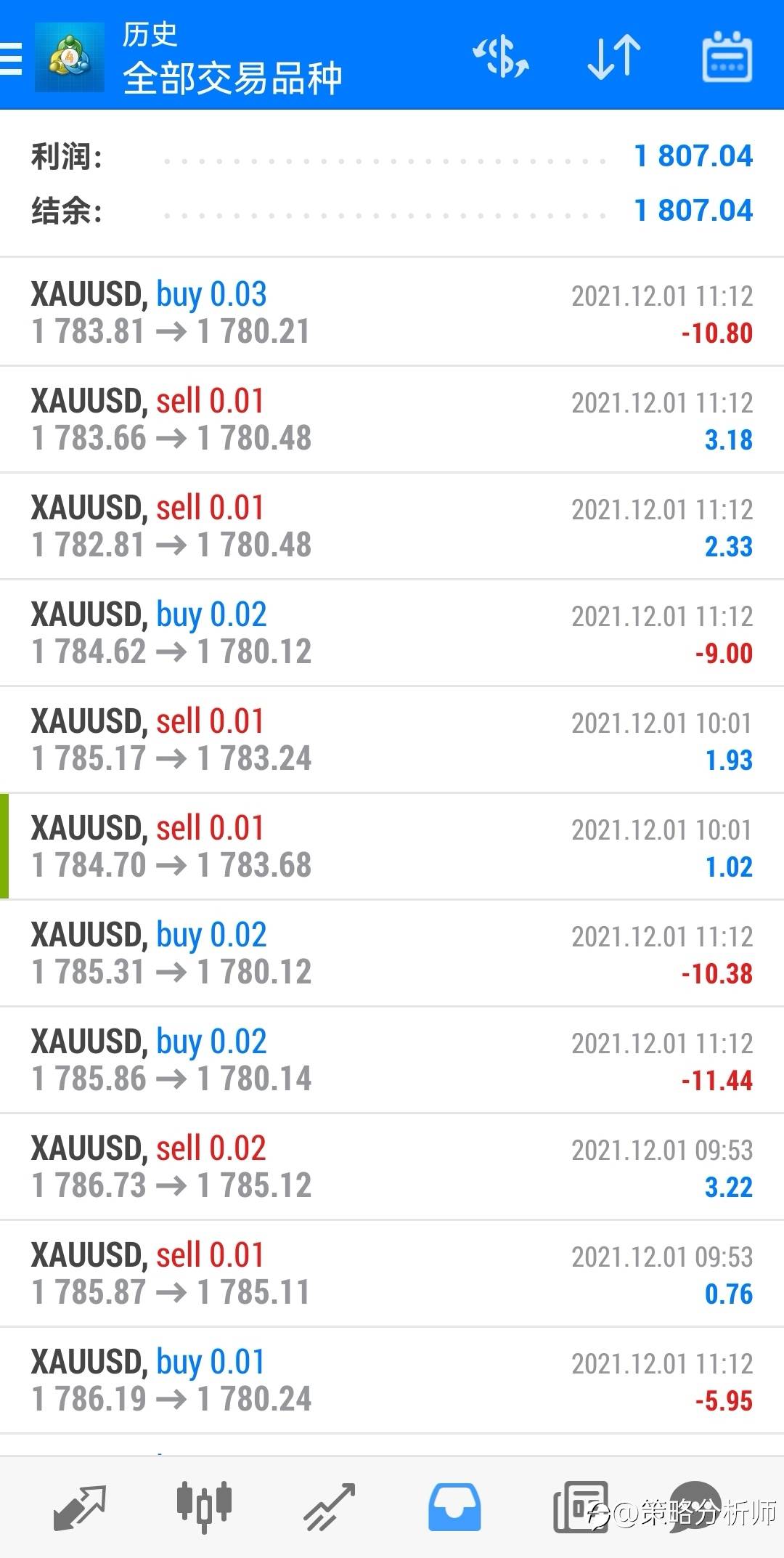
Task: Open the calendar date range picker
Action: coord(727,57)
